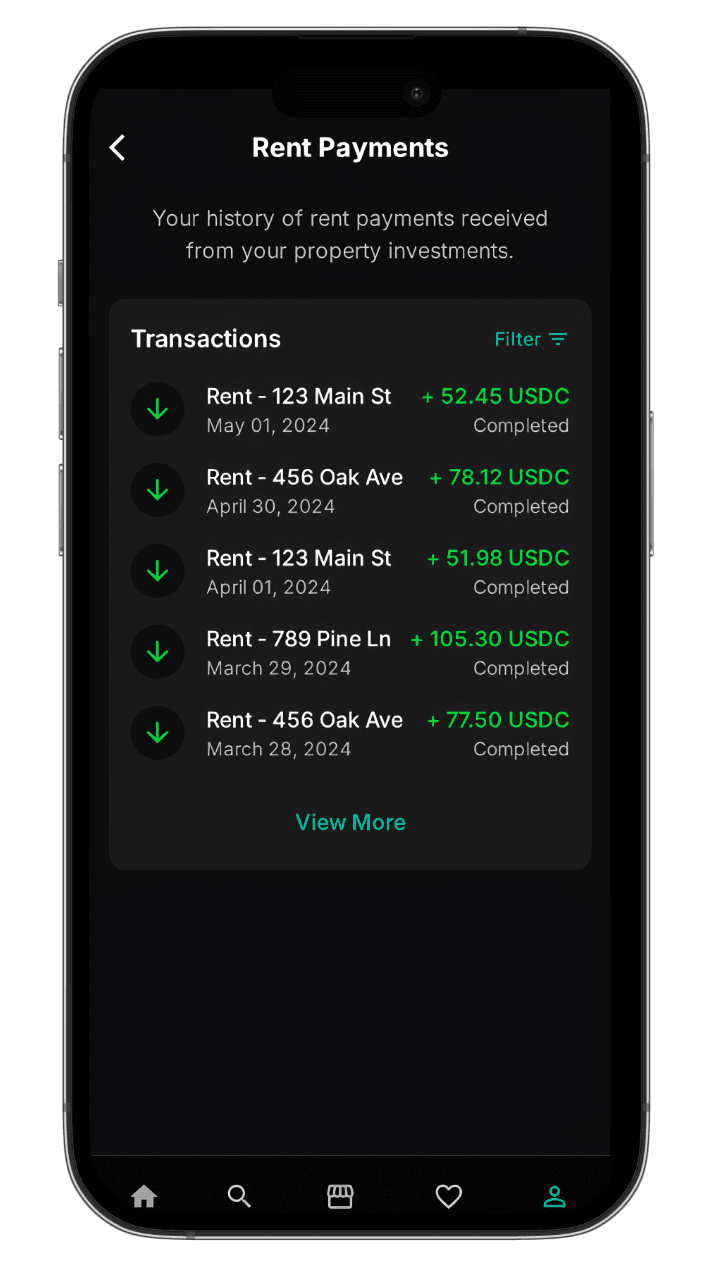This screenshot has height=1270, width=720.
Task: Go back using the left chevron arrow
Action: 116,147
